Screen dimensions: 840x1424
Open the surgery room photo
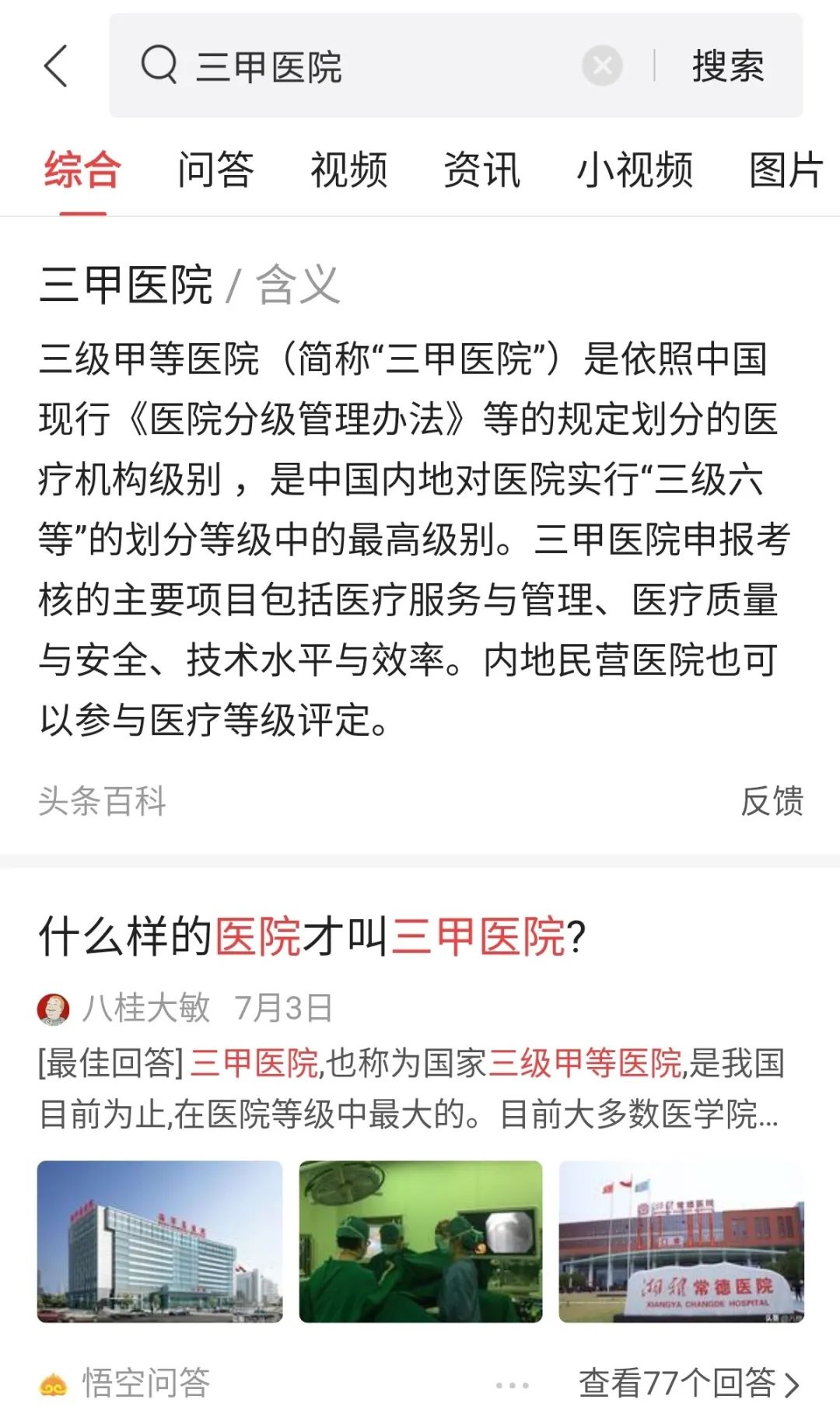coord(421,1241)
